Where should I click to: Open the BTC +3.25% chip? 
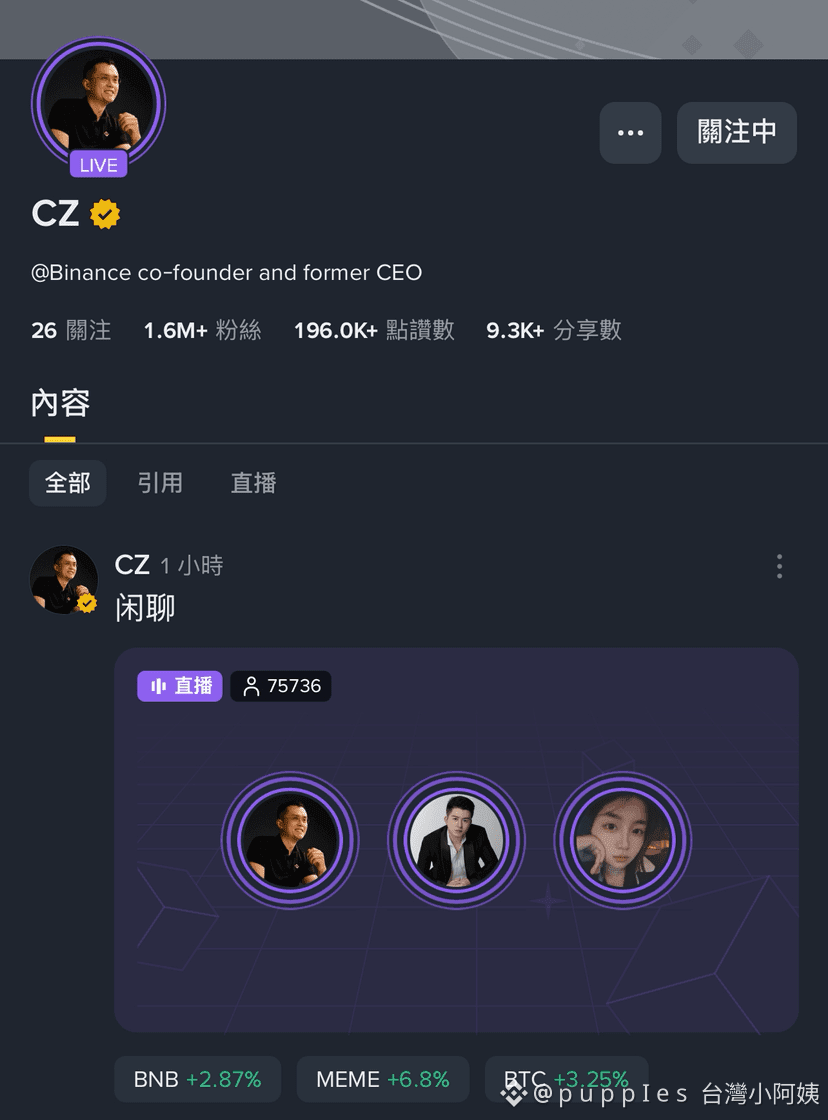click(x=566, y=1079)
